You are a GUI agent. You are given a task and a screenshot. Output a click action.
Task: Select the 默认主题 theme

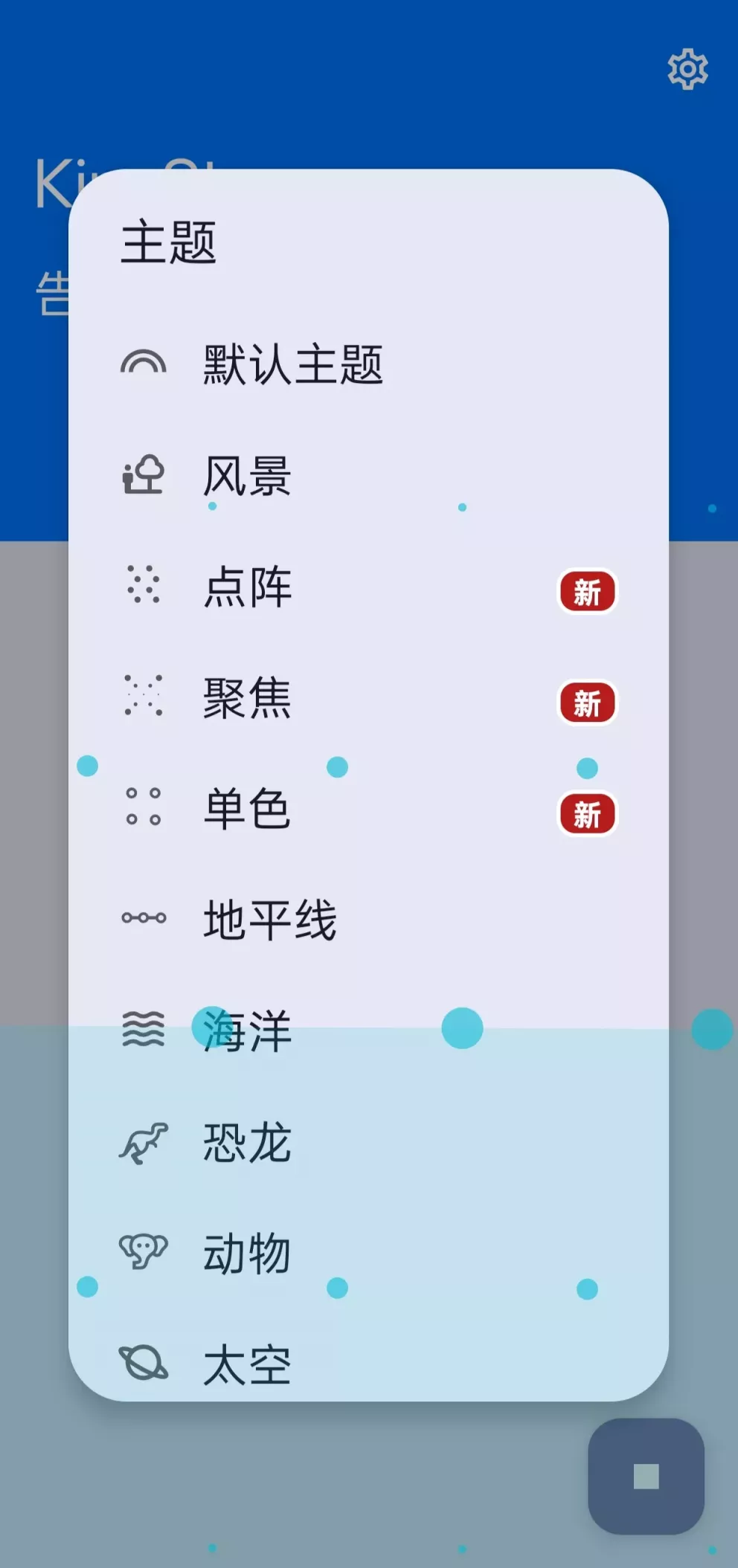click(293, 364)
